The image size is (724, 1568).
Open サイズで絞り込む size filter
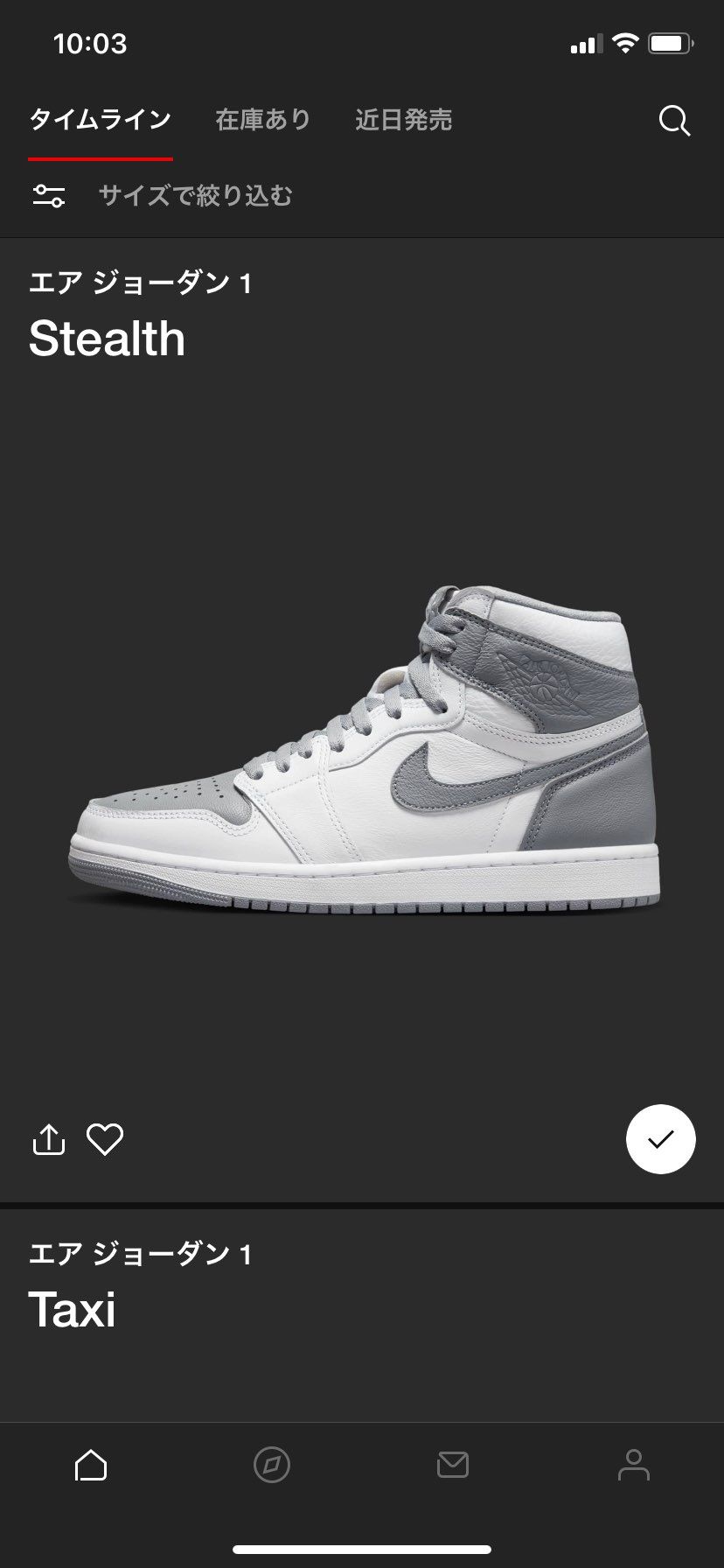coord(194,195)
